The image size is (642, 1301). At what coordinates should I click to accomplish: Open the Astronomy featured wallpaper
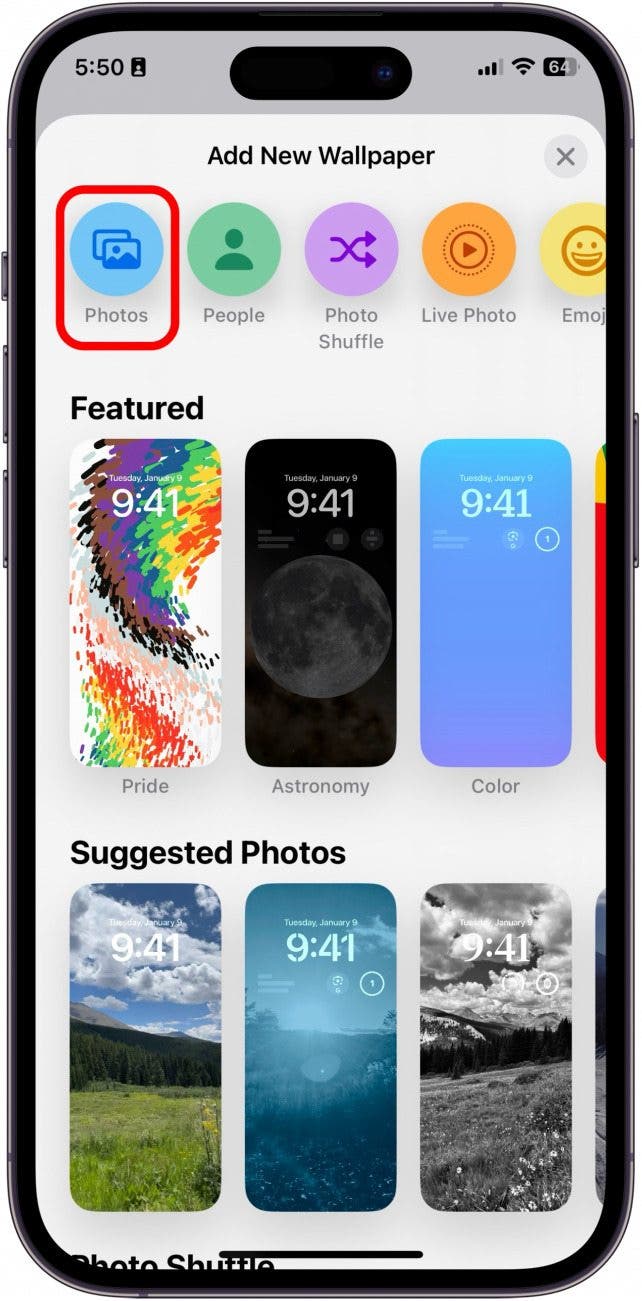coord(320,602)
